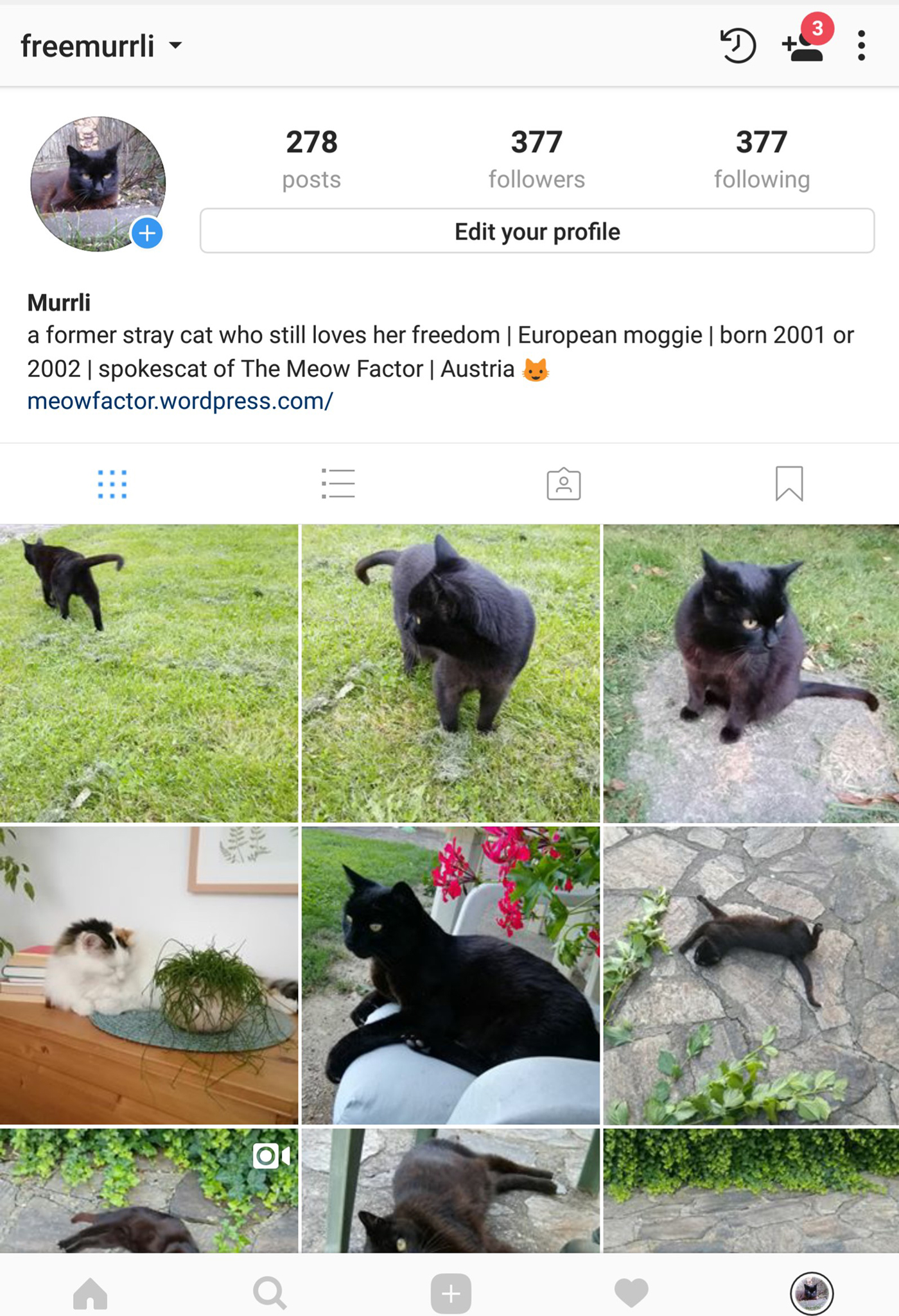The image size is (899, 1316).
Task: Open the saved bookmarks tab
Action: pos(789,484)
